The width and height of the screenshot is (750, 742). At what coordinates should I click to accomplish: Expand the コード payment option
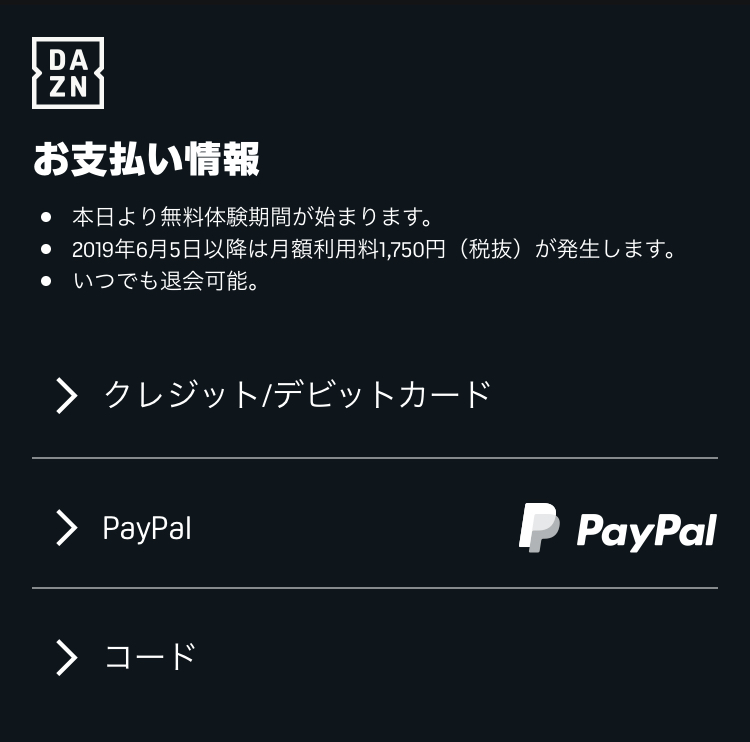(150, 657)
